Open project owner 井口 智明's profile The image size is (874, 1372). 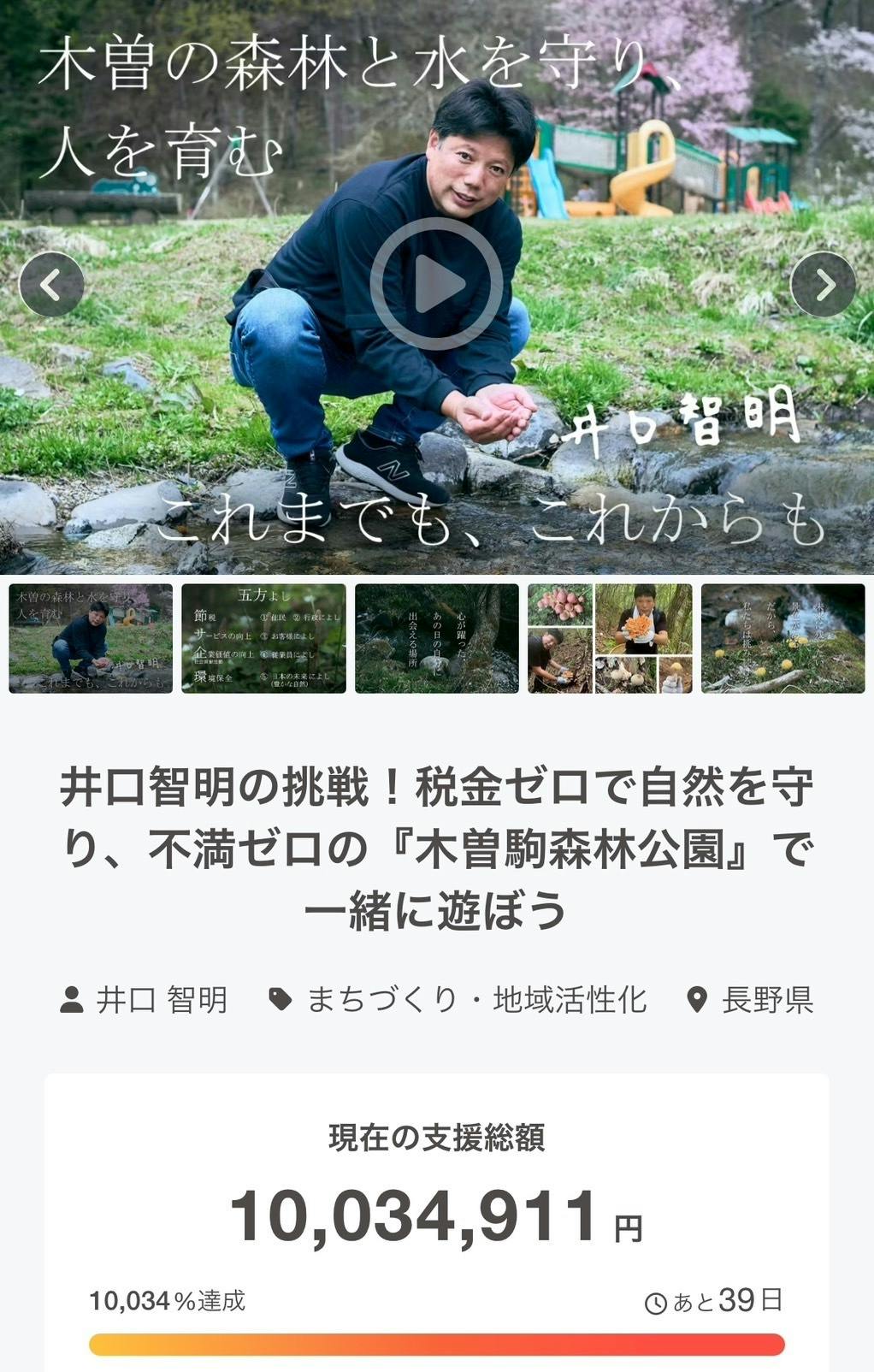161,999
